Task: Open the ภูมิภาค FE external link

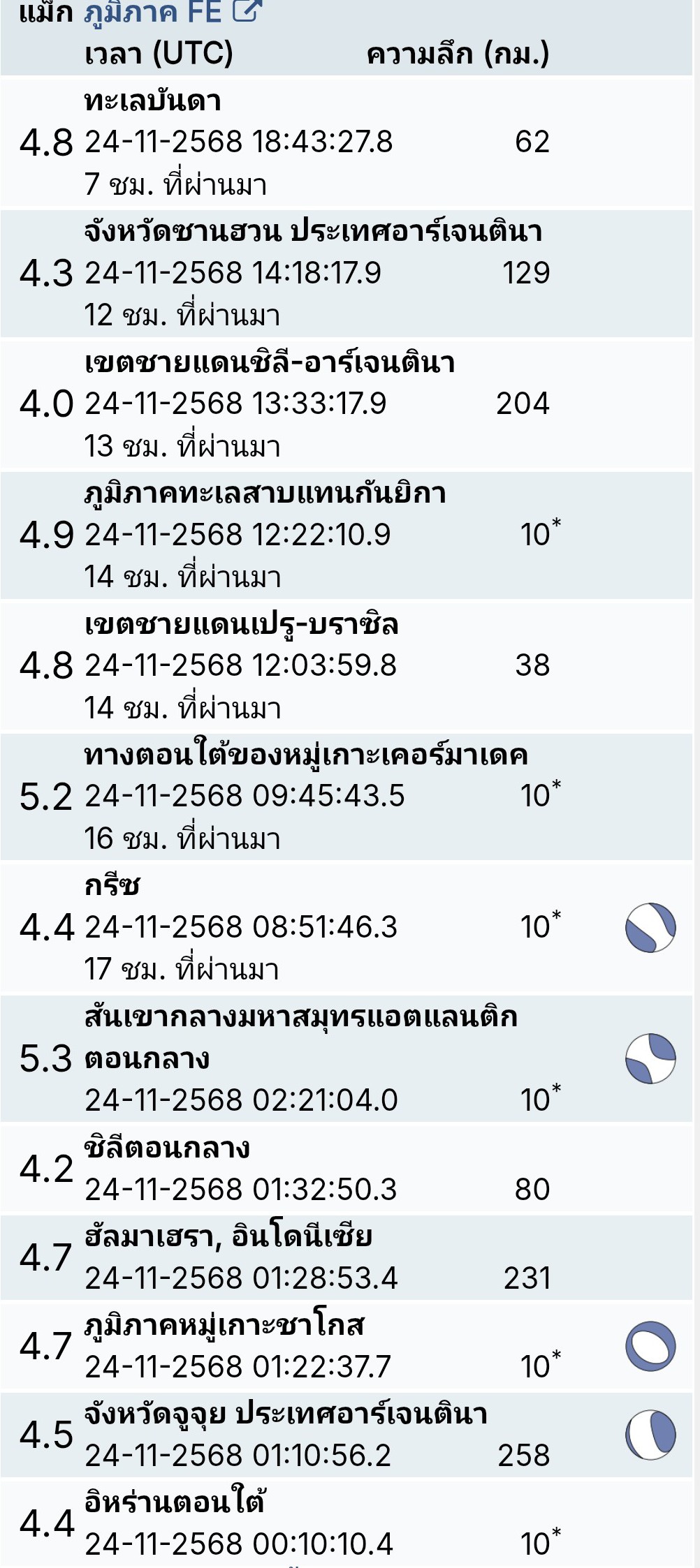Action: [x=172, y=12]
